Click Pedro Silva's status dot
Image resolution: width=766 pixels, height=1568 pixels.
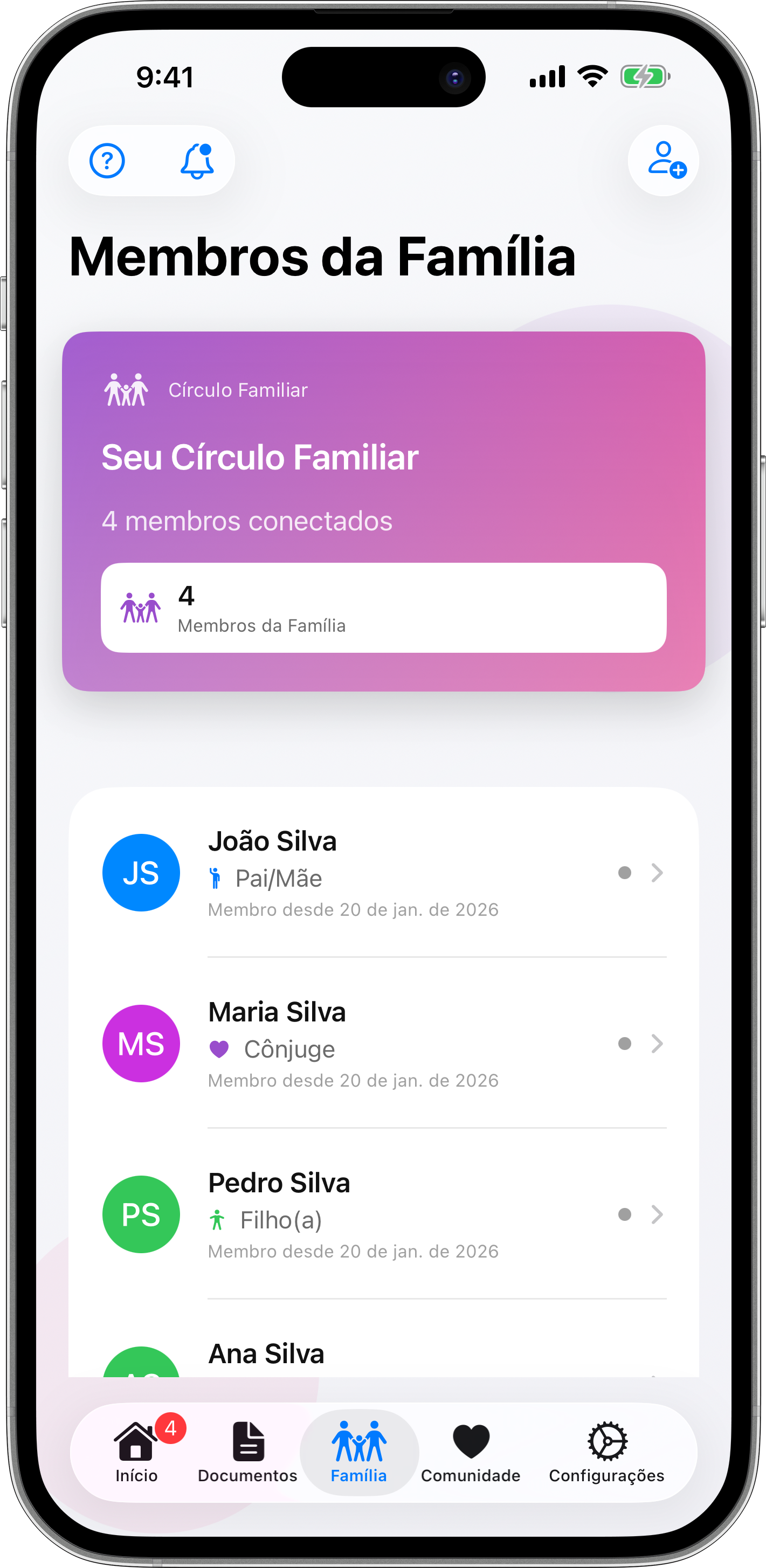tap(624, 1215)
